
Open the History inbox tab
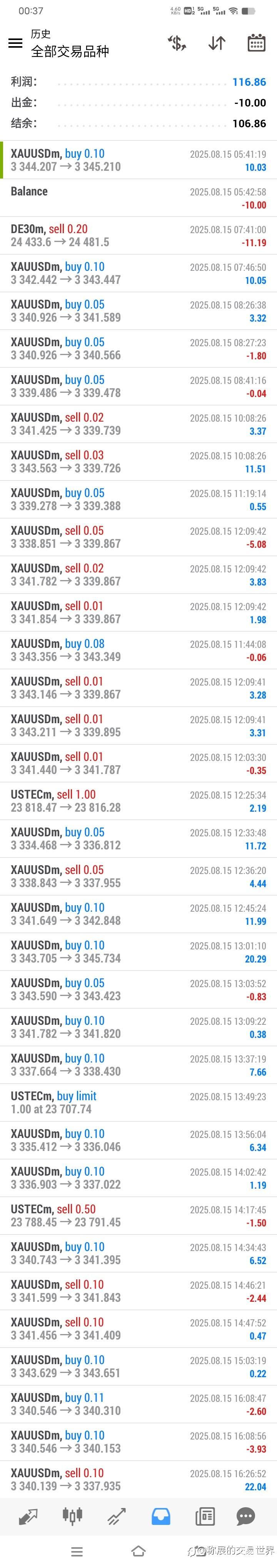point(161,1516)
